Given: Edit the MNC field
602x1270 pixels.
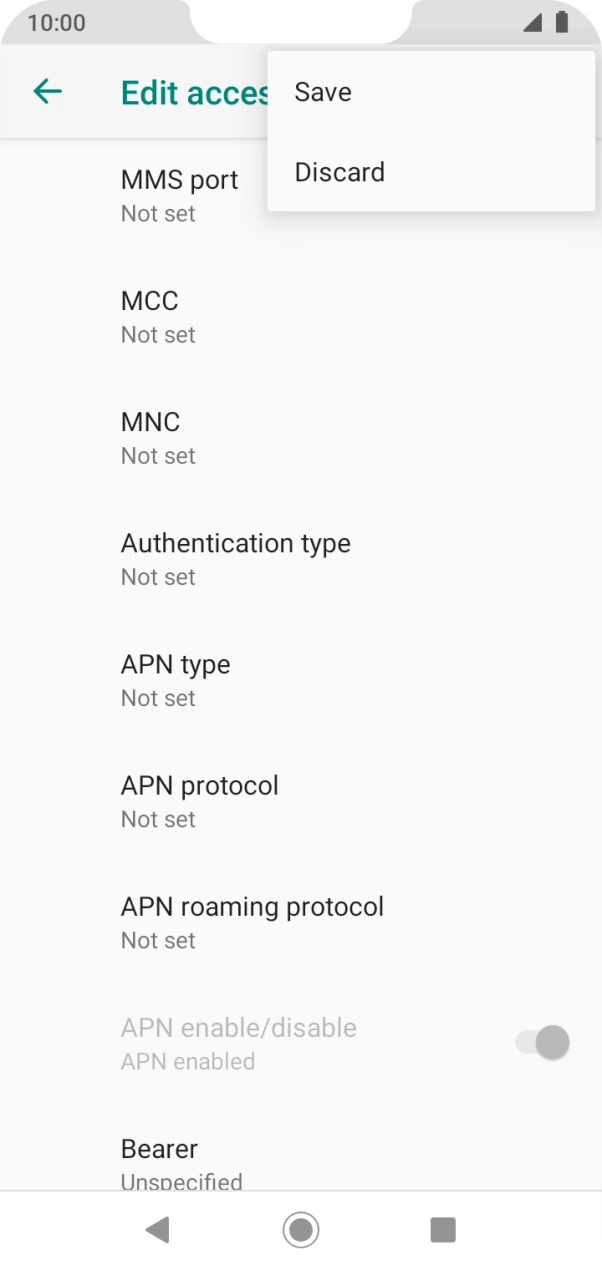Looking at the screenshot, I should tap(301, 438).
